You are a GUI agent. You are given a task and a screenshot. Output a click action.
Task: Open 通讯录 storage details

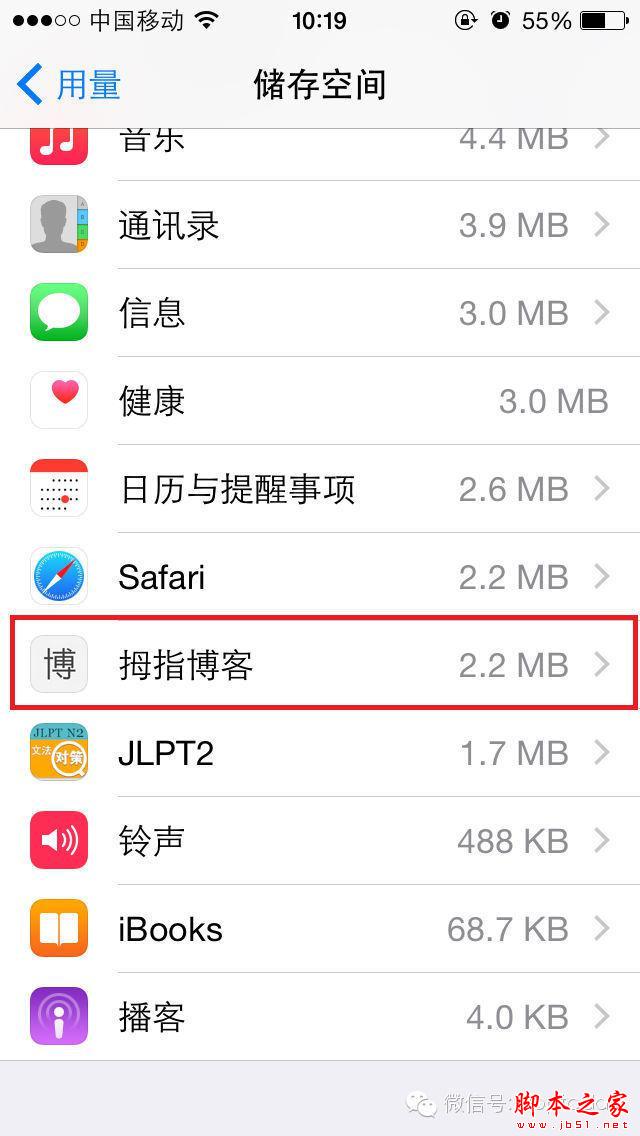coord(320,225)
